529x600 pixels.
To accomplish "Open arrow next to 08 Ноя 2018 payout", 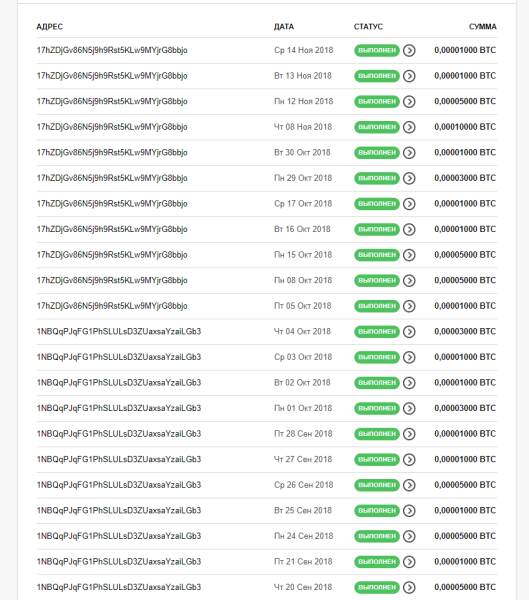I will click(409, 127).
